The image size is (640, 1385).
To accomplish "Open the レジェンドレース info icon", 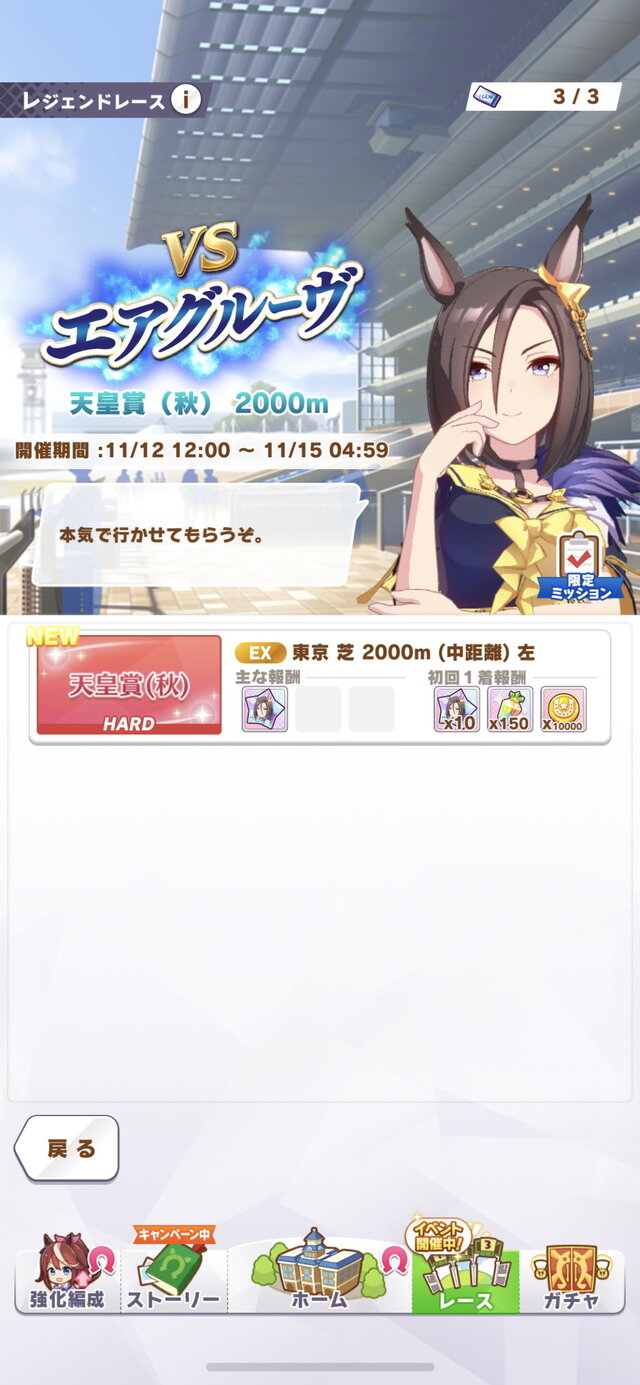I will [x=185, y=99].
